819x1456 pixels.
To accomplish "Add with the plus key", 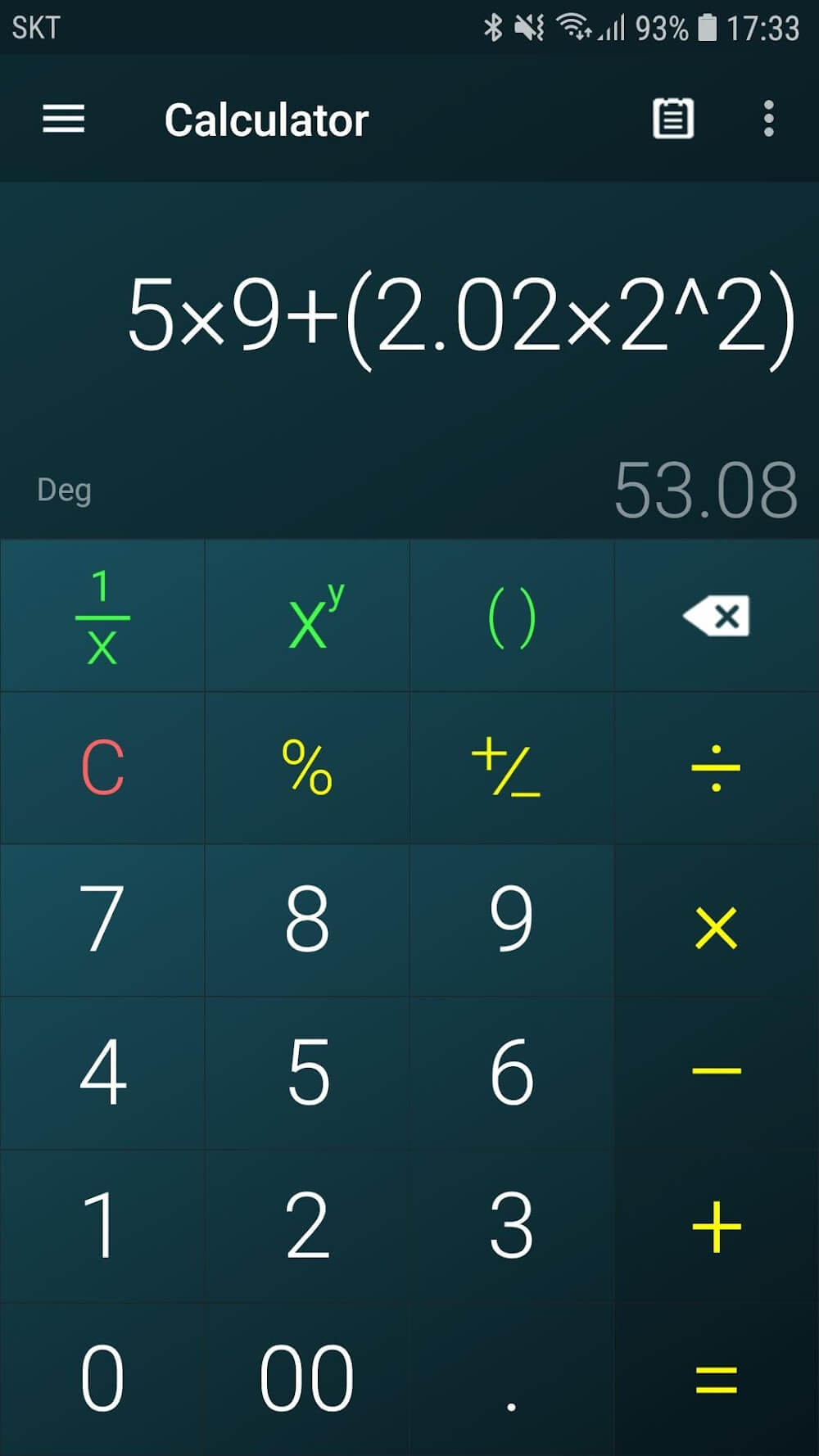I will (x=717, y=1226).
